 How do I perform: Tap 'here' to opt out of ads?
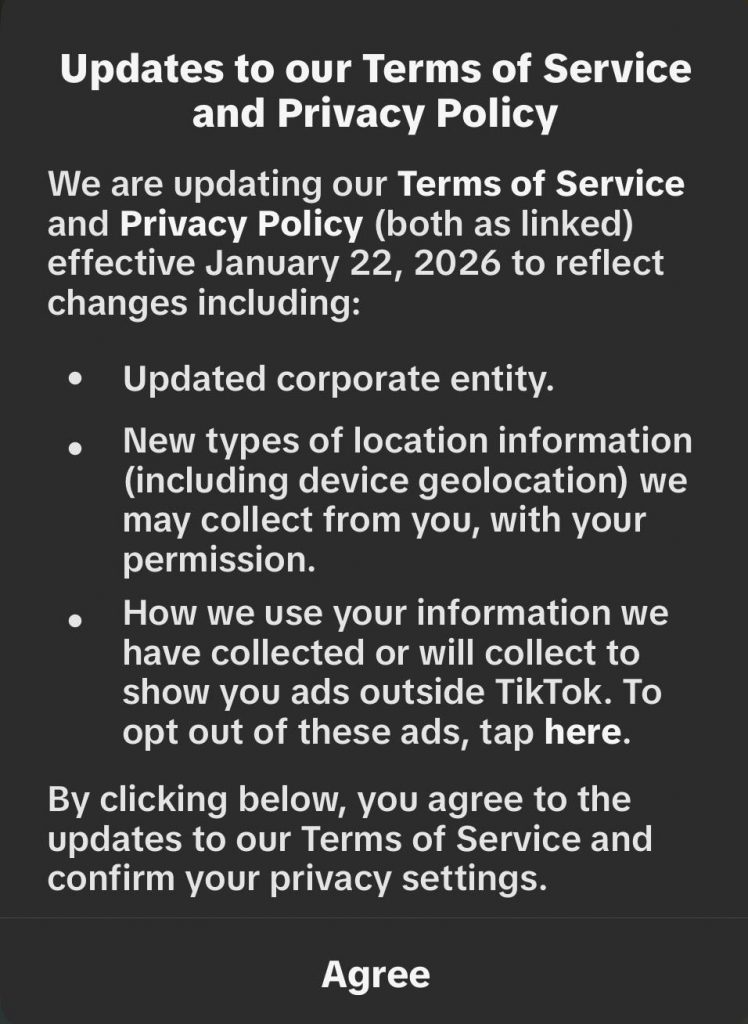[x=583, y=733]
